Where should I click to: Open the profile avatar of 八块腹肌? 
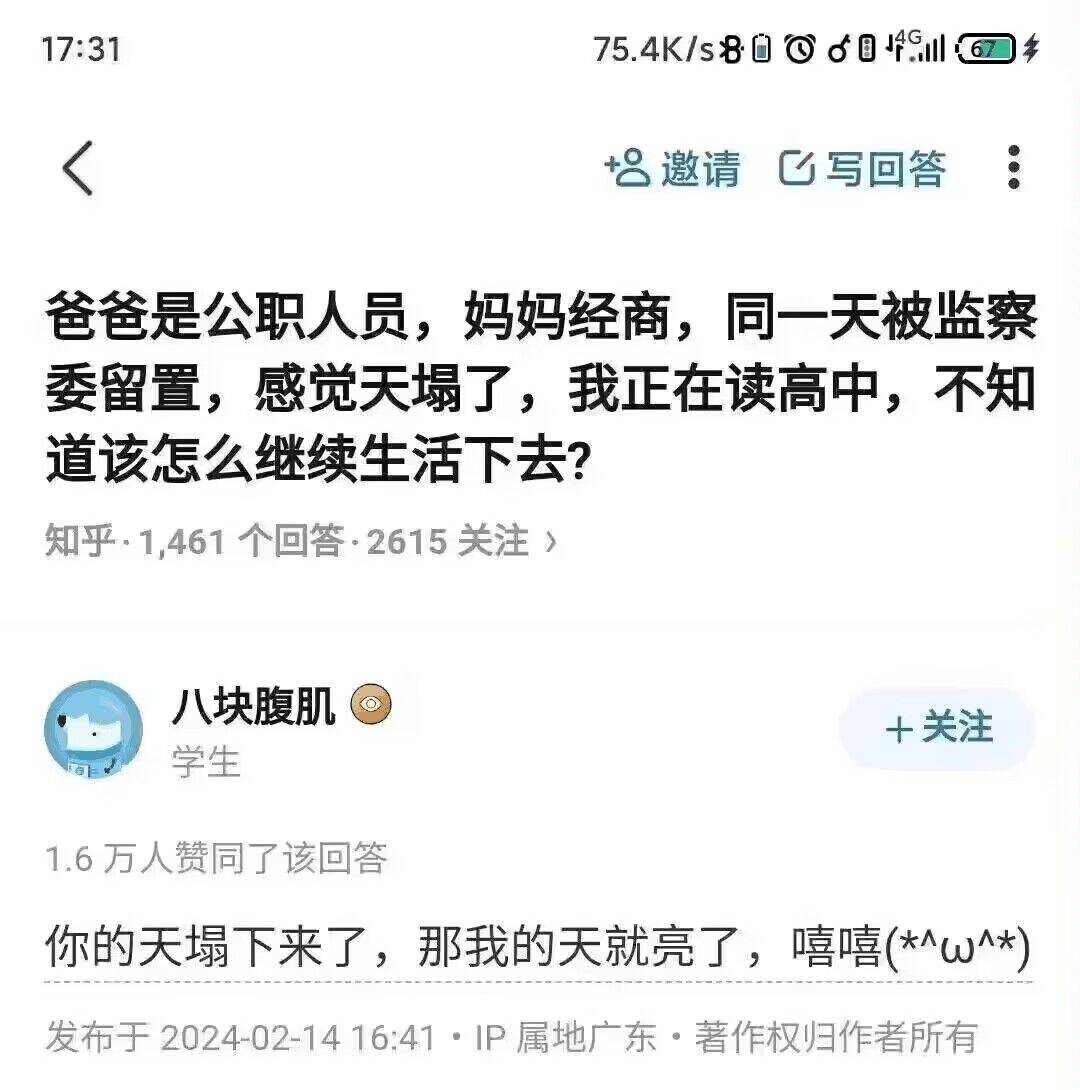pyautogui.click(x=94, y=729)
